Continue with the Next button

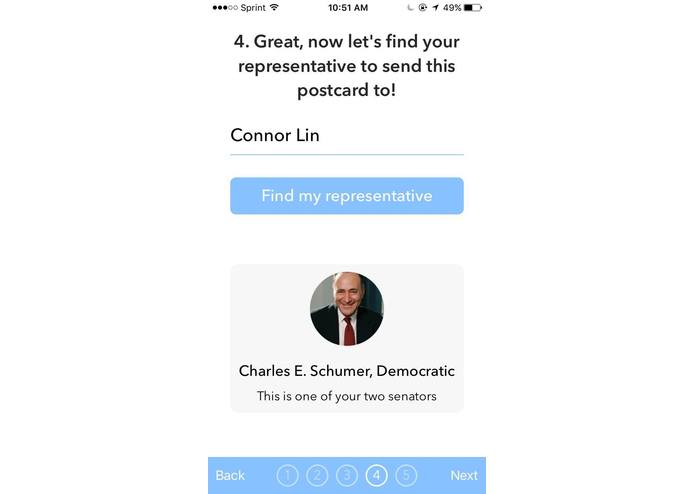click(463, 475)
